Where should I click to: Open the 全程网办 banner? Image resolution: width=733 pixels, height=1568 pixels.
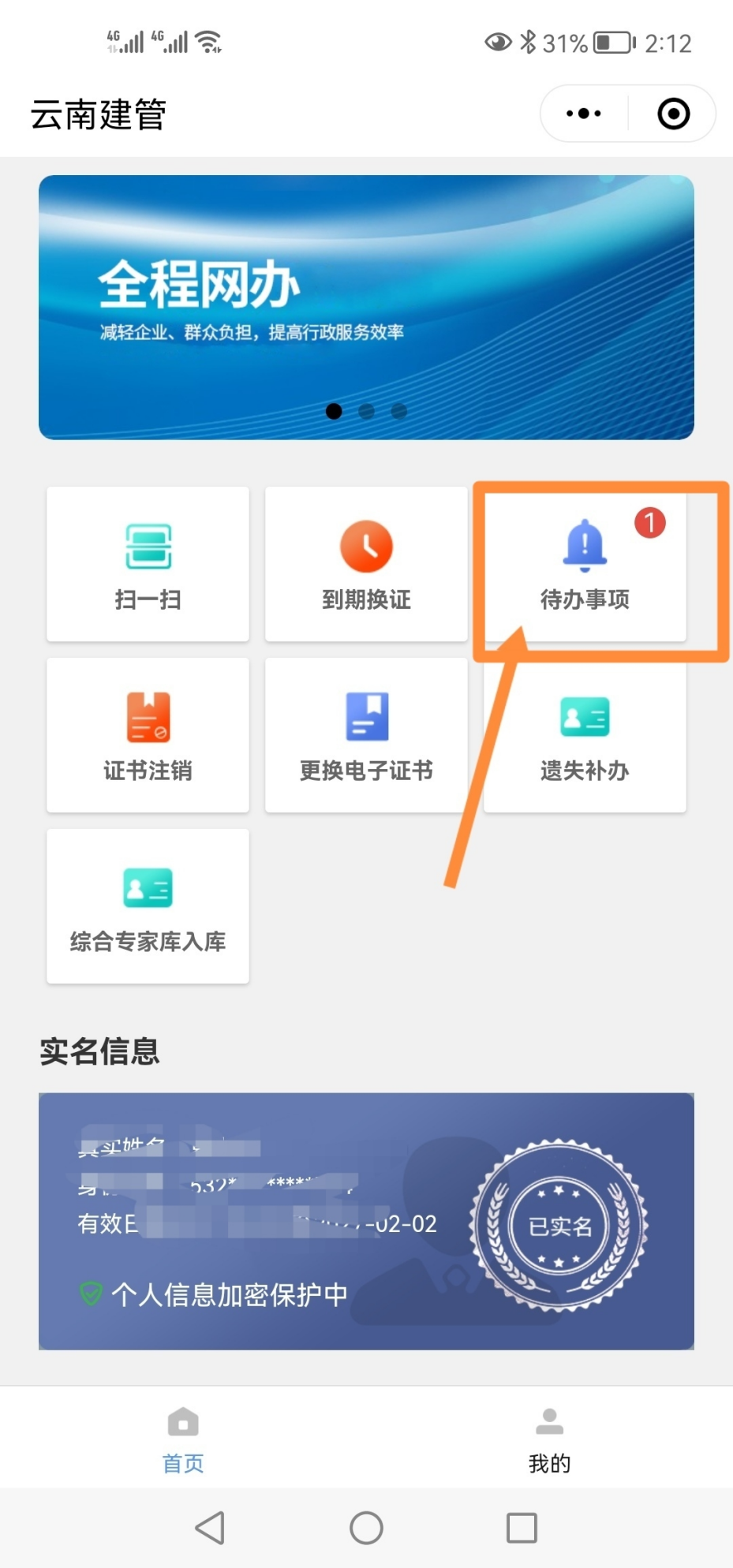(x=366, y=308)
